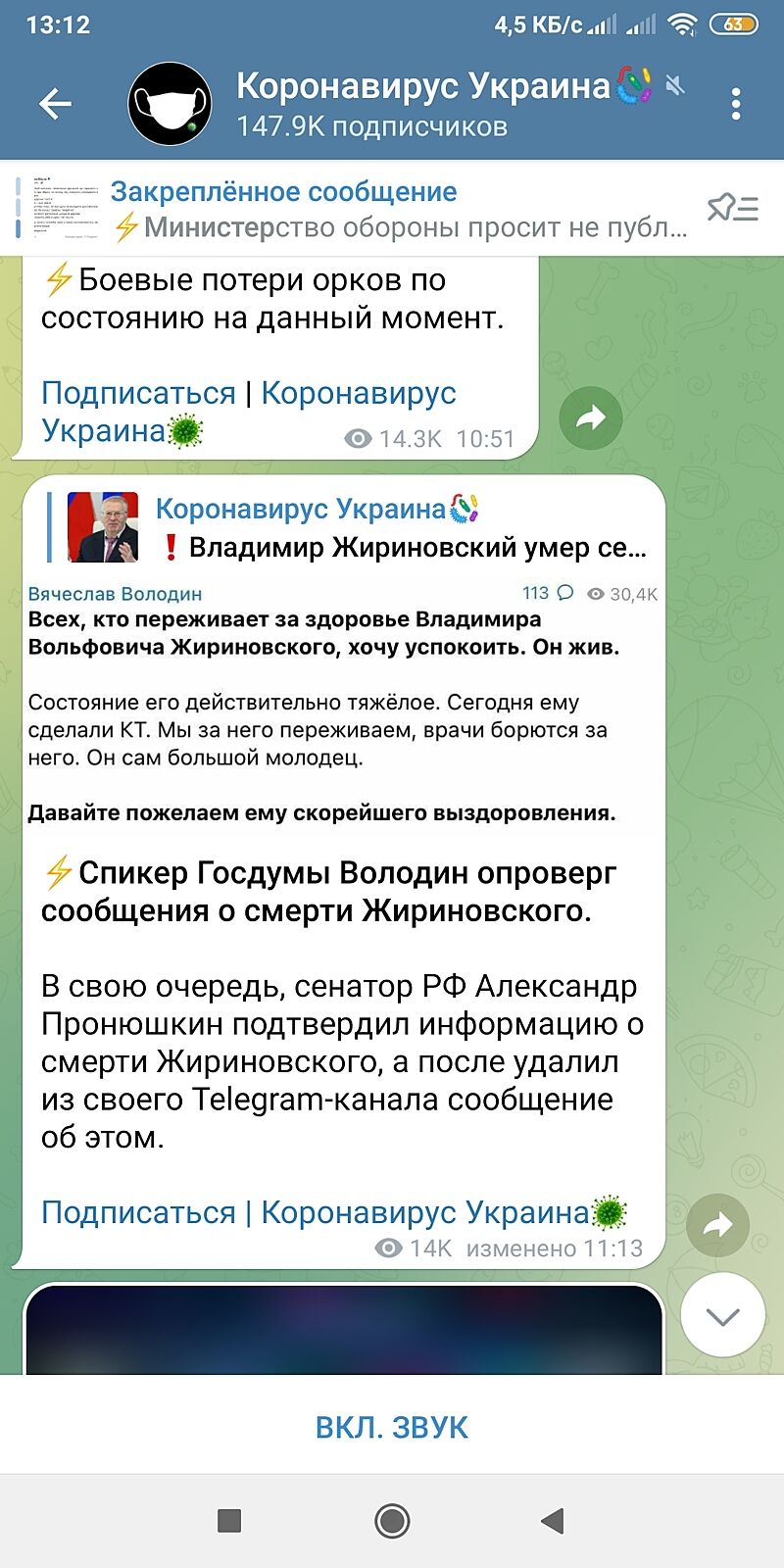The width and height of the screenshot is (784, 1568).
Task: Share the post about Боевые потери орков
Action: (591, 418)
